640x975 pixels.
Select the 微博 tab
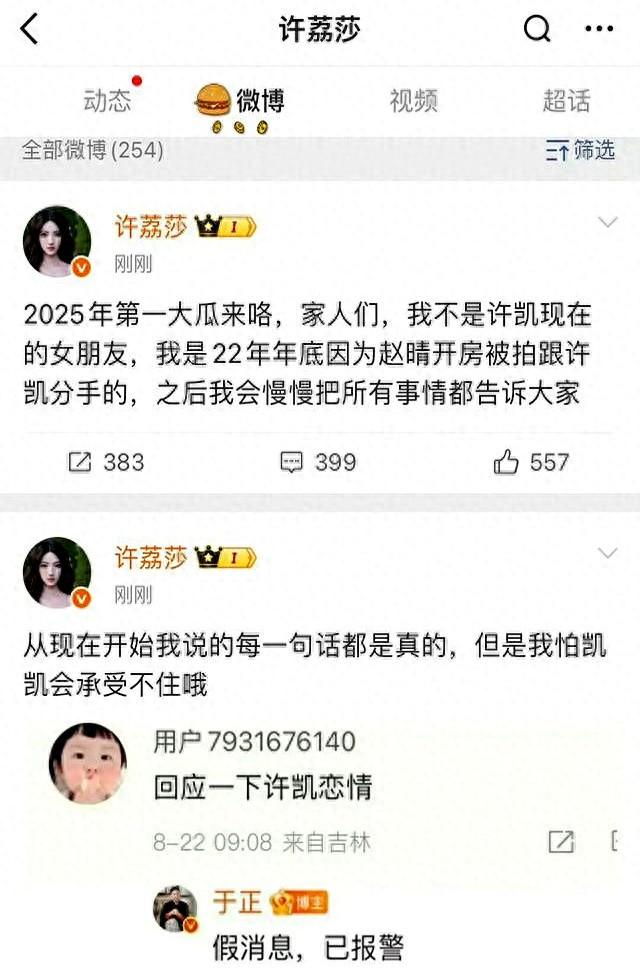pos(259,100)
